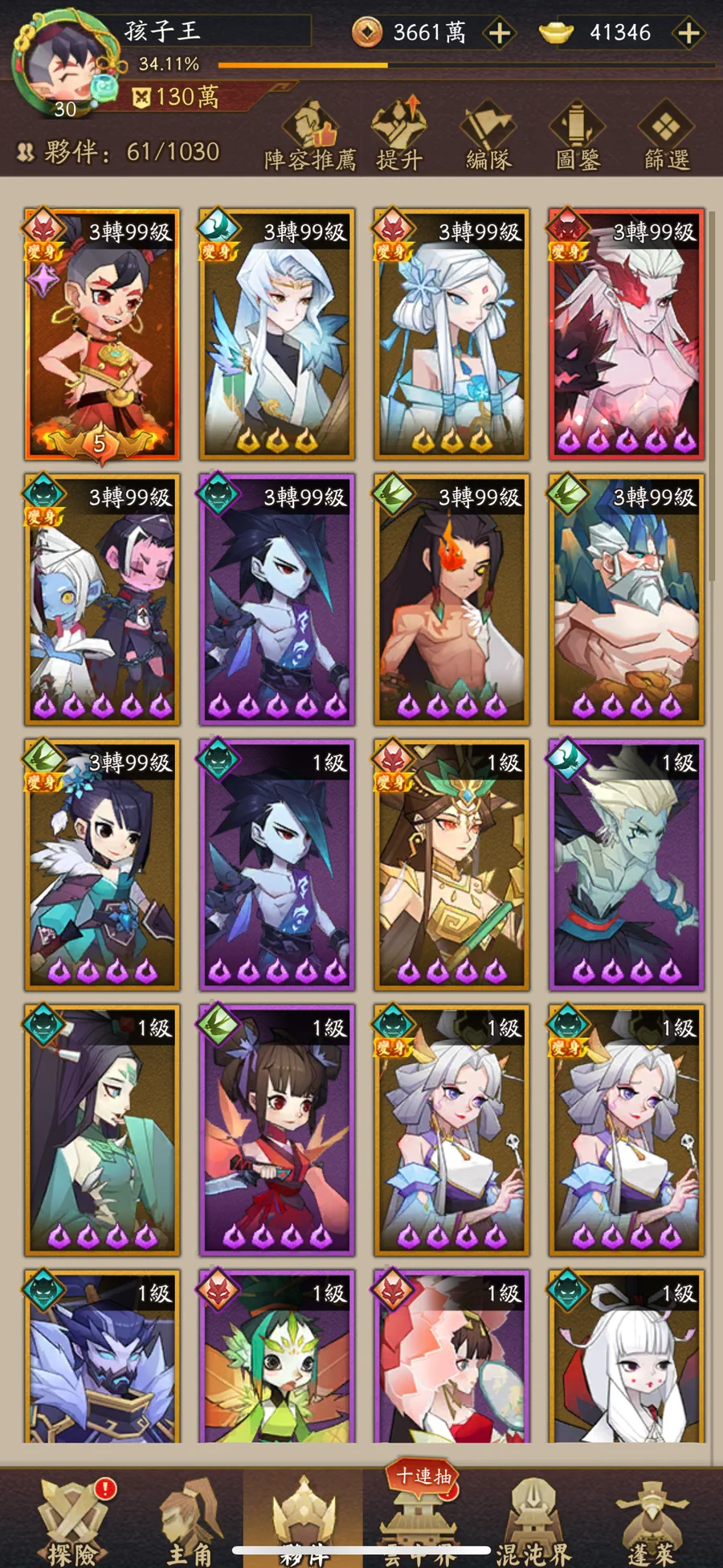Open the 陣容推薦 lineup recommendation
The width and height of the screenshot is (723, 1568).
[x=310, y=136]
